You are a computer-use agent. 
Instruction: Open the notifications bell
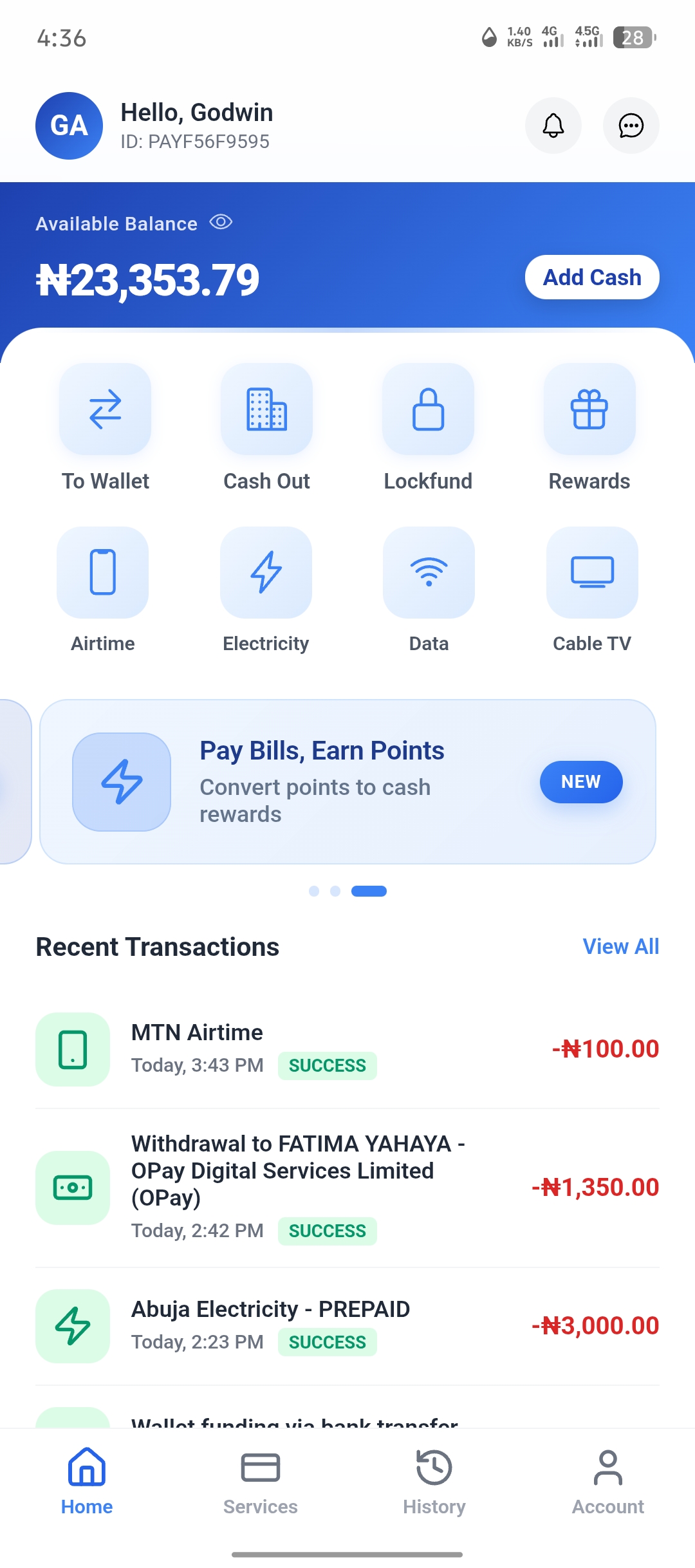(x=553, y=126)
